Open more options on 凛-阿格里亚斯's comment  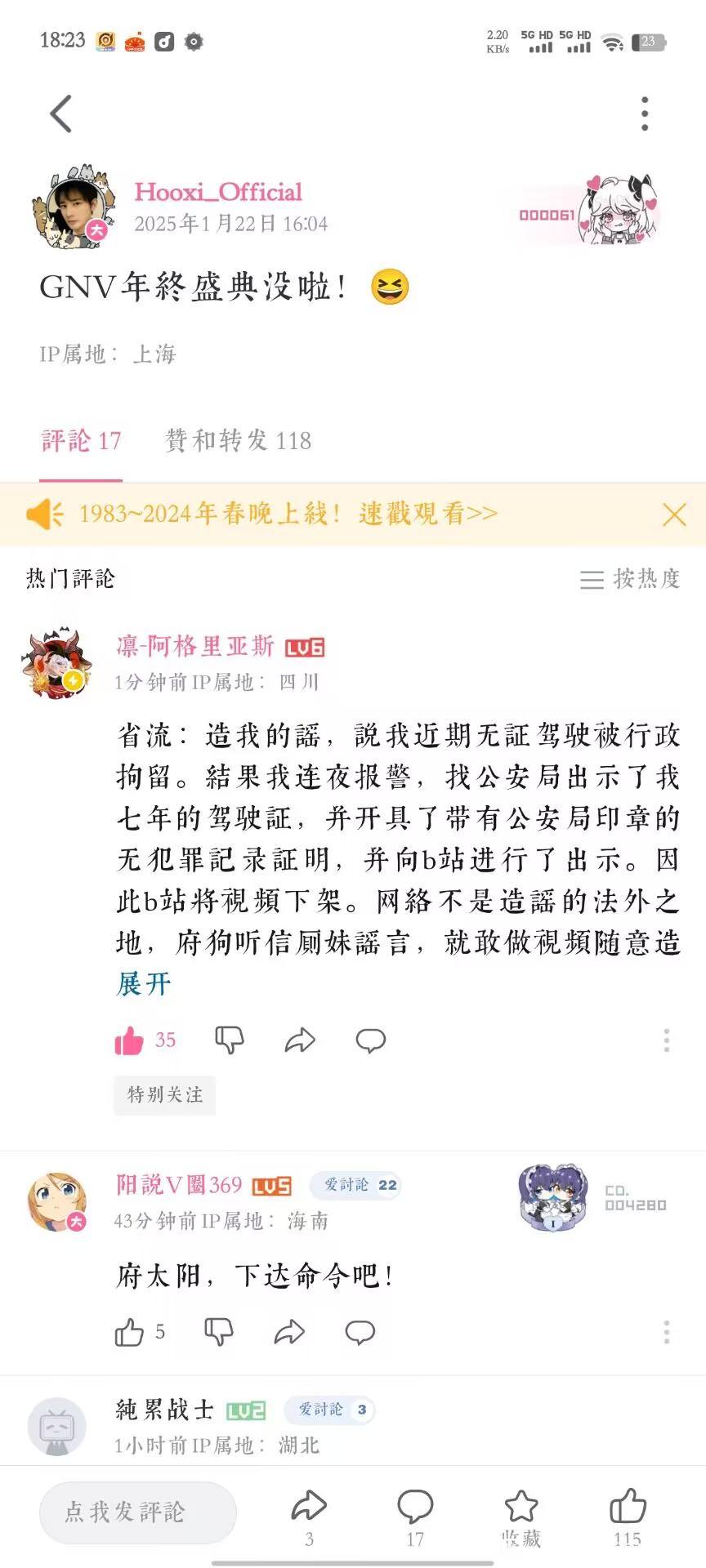pos(667,1040)
